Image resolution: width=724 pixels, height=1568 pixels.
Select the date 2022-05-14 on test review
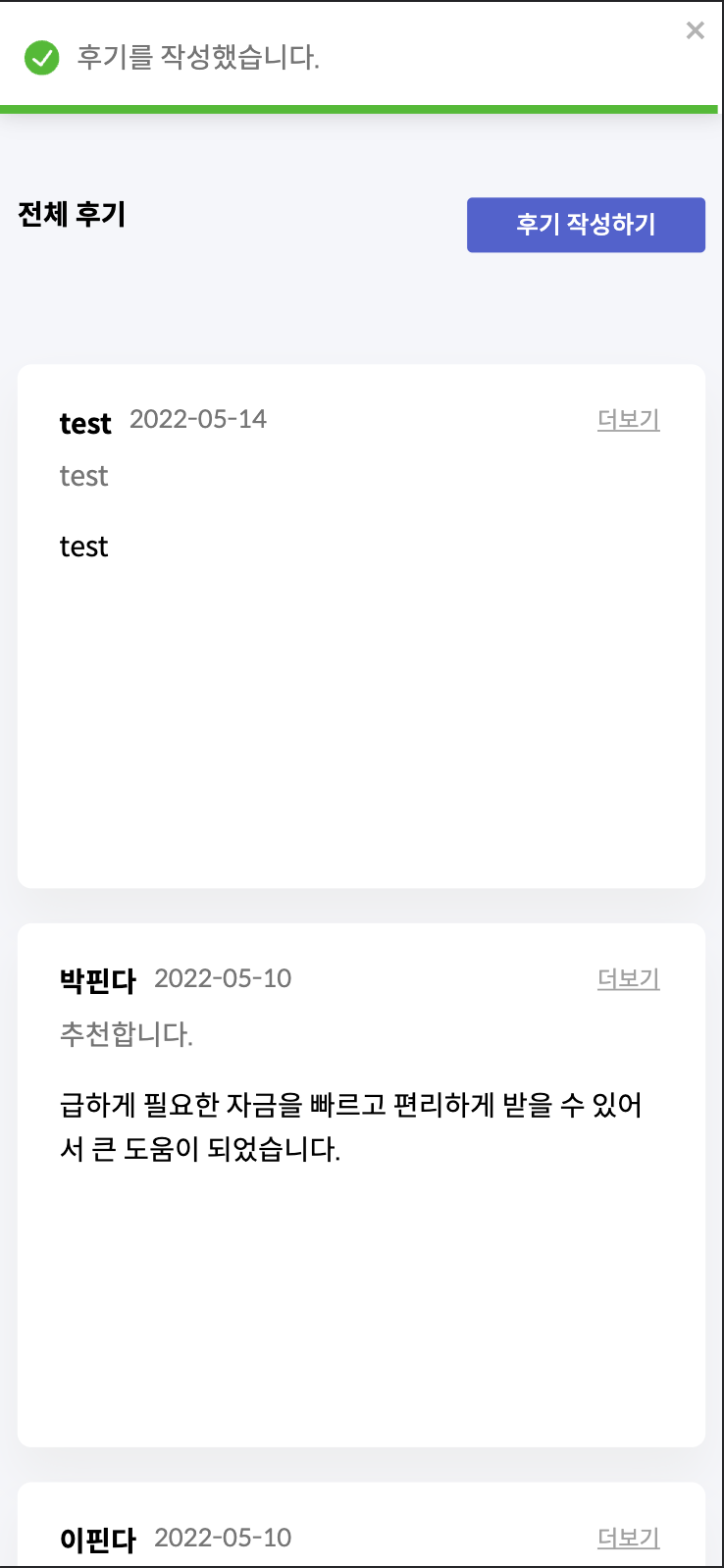click(x=198, y=419)
